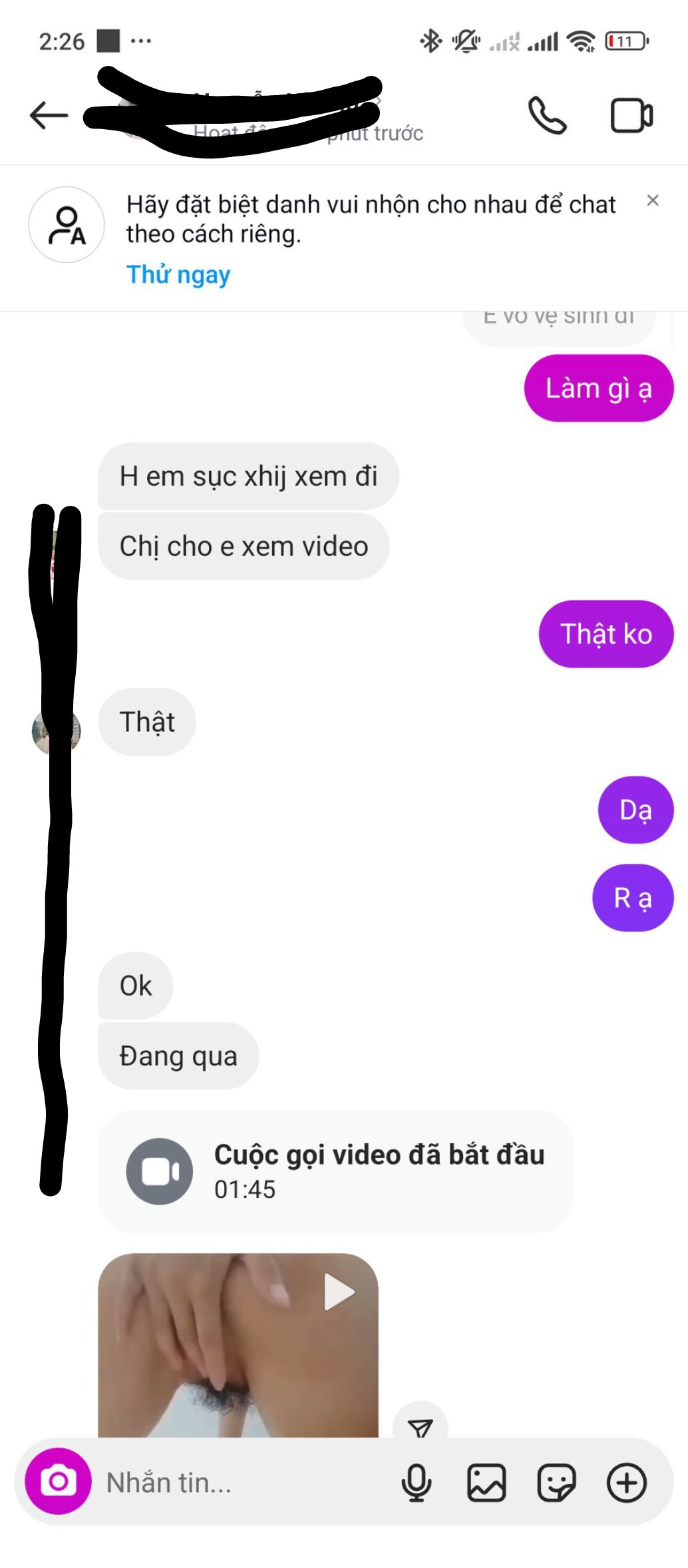The width and height of the screenshot is (688, 1568).
Task: Record a voice message with the microphone
Action: click(417, 1483)
